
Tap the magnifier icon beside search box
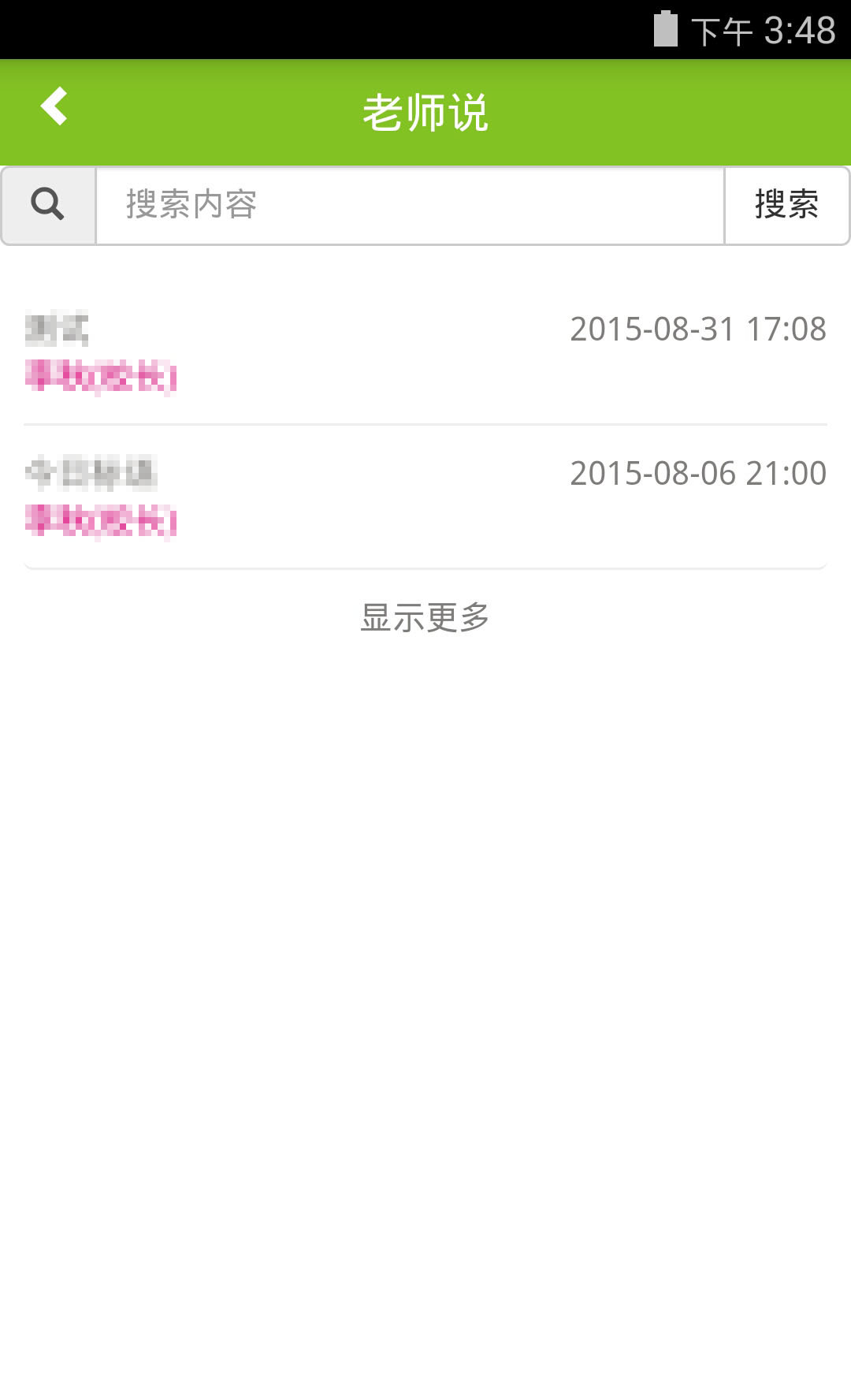pyautogui.click(x=48, y=205)
